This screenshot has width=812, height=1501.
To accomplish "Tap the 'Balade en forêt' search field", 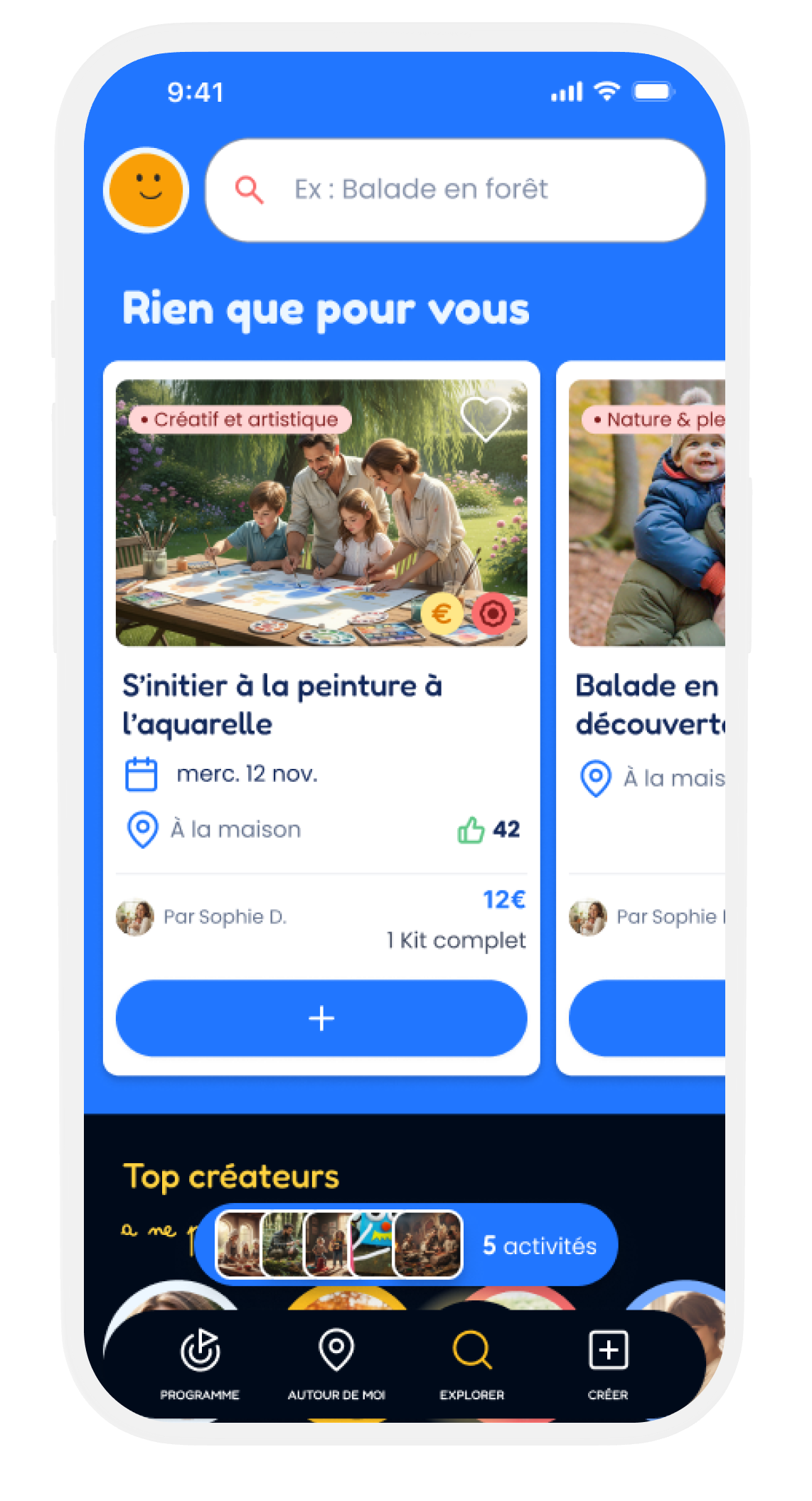I will point(455,190).
